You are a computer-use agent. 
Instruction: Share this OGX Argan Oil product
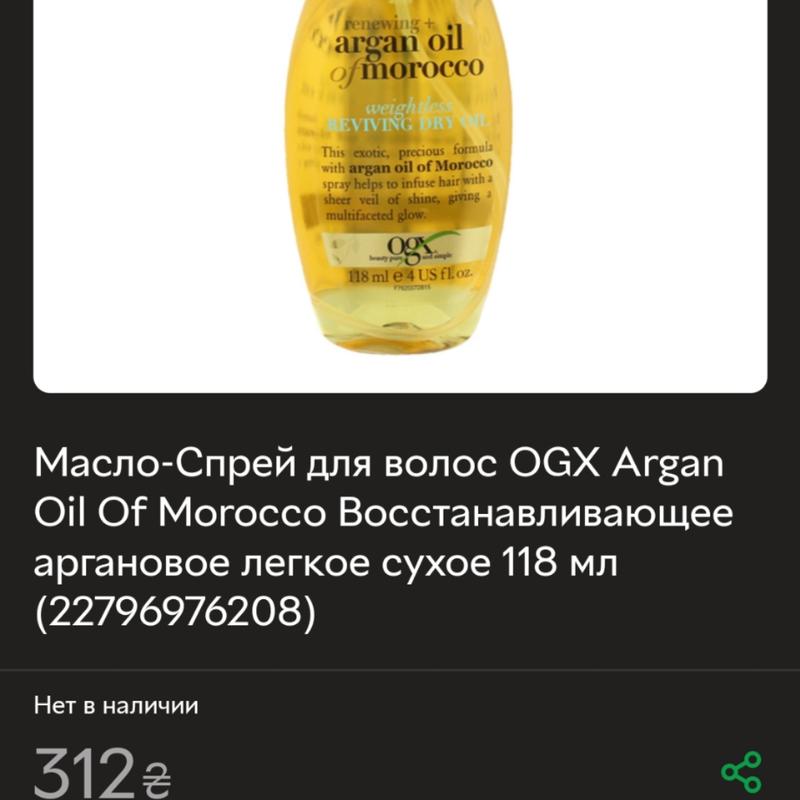pyautogui.click(x=741, y=771)
